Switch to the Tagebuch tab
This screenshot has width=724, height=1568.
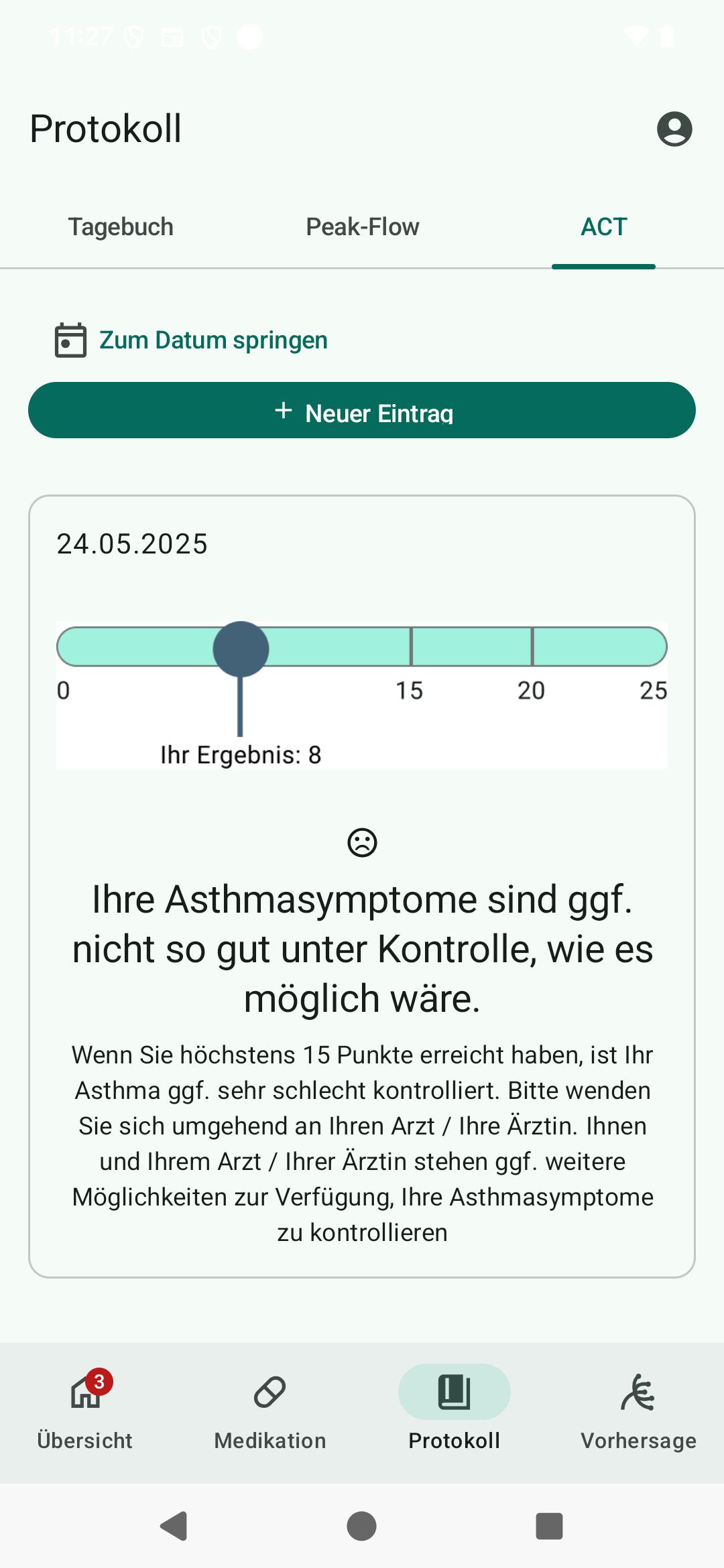click(121, 227)
